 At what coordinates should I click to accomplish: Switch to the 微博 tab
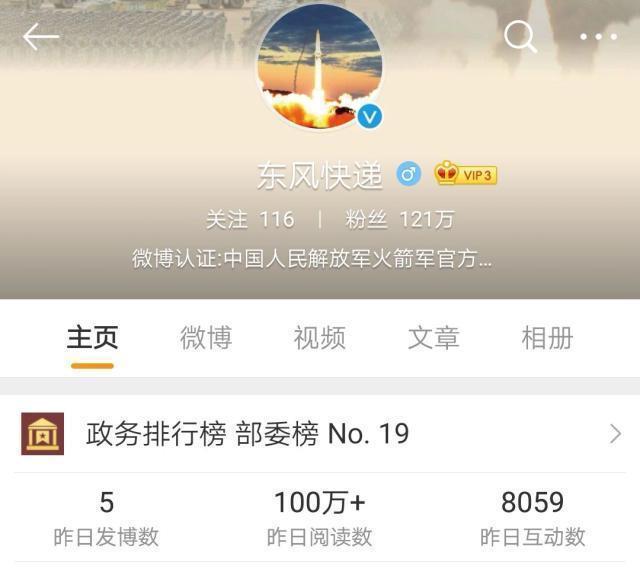pyautogui.click(x=206, y=338)
